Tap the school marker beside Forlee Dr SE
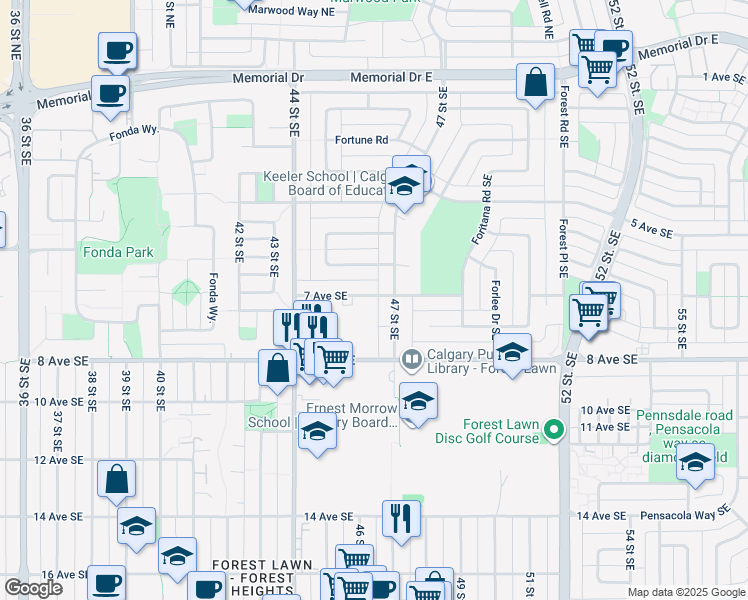This screenshot has height=600, width=748. pos(512,352)
